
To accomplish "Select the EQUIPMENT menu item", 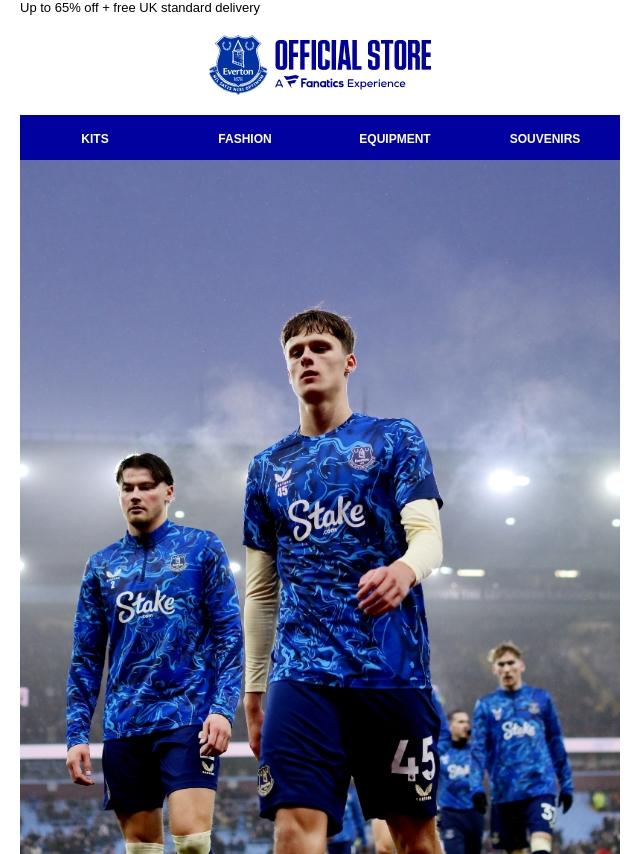I will [x=394, y=139].
